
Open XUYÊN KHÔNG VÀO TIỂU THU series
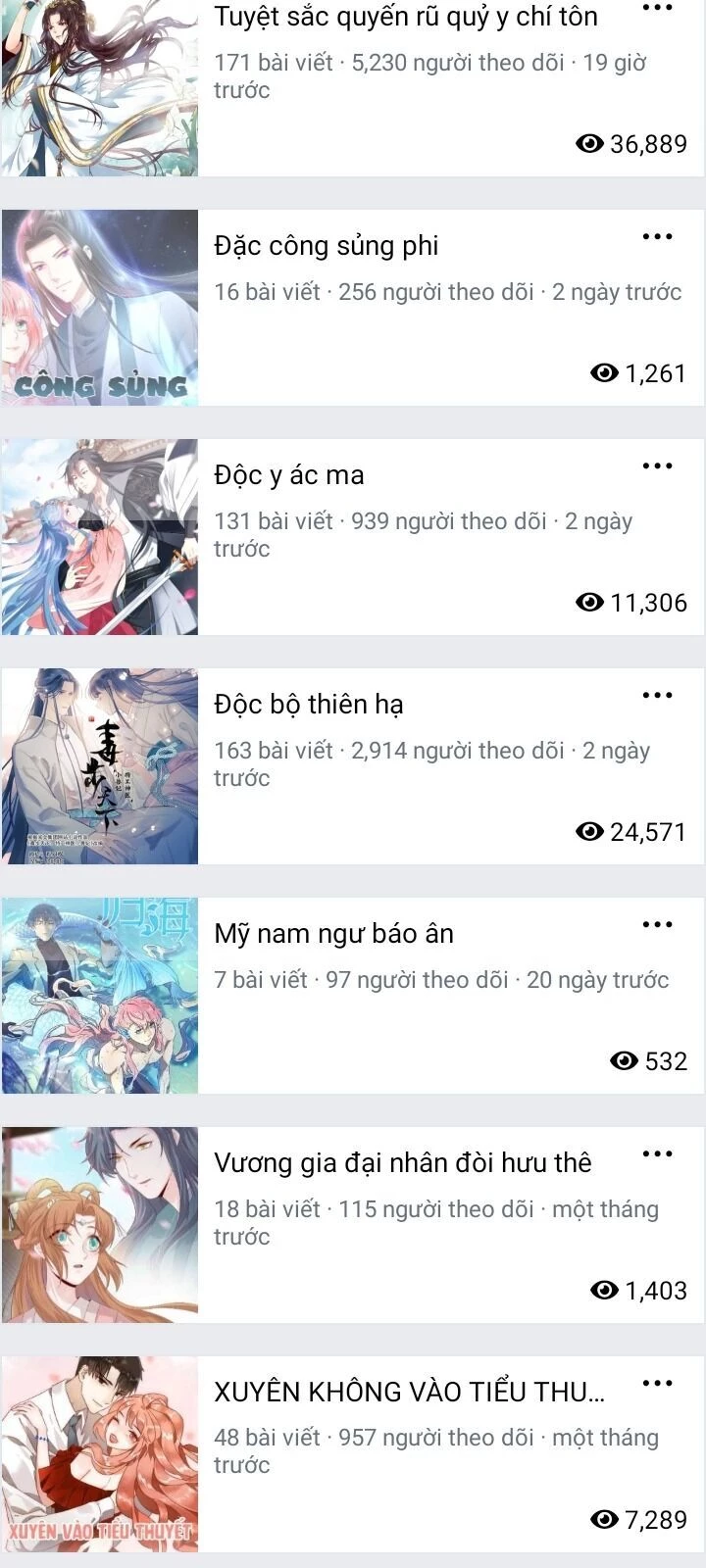(409, 1393)
